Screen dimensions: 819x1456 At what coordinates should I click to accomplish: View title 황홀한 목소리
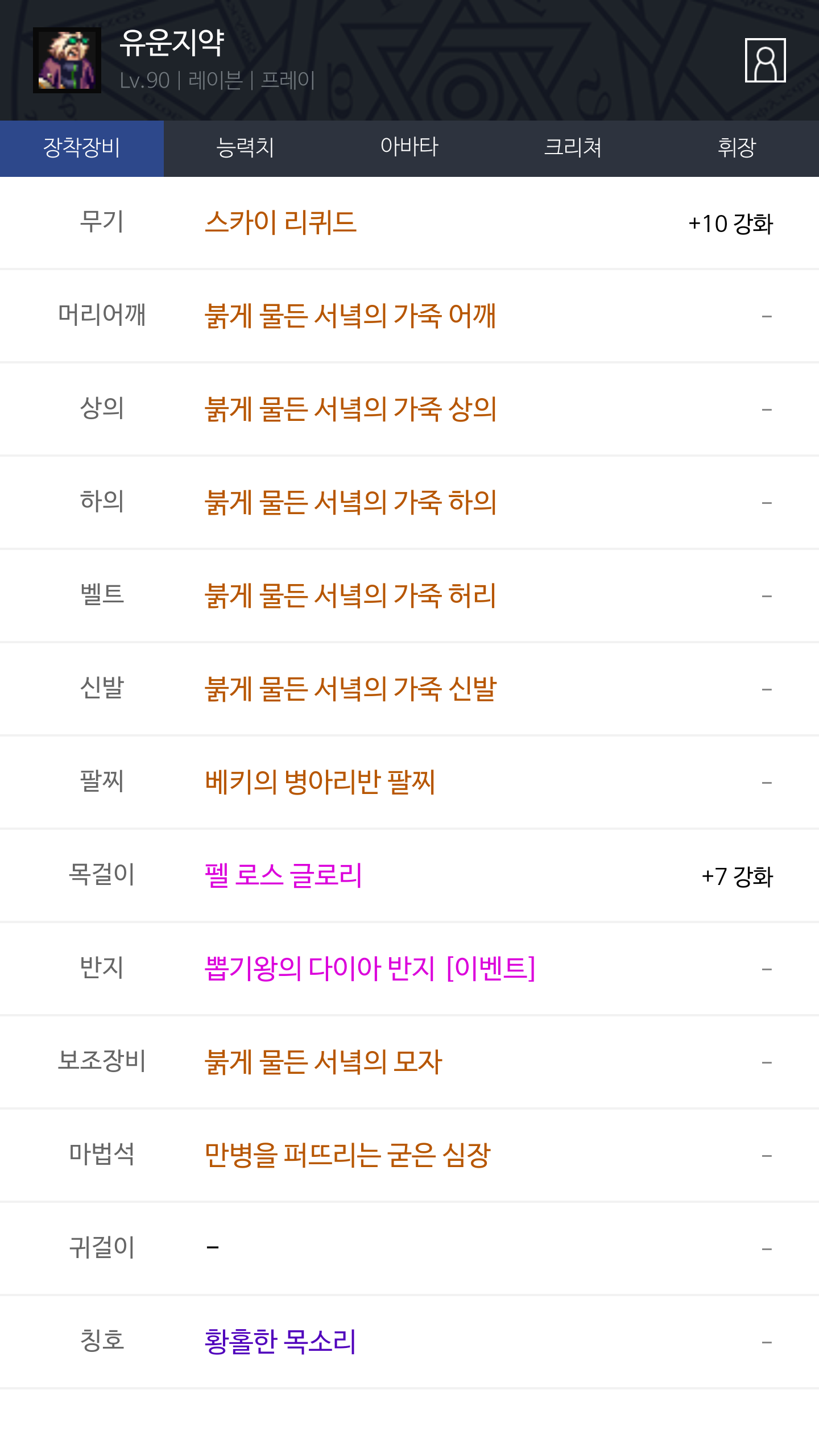click(x=280, y=1342)
